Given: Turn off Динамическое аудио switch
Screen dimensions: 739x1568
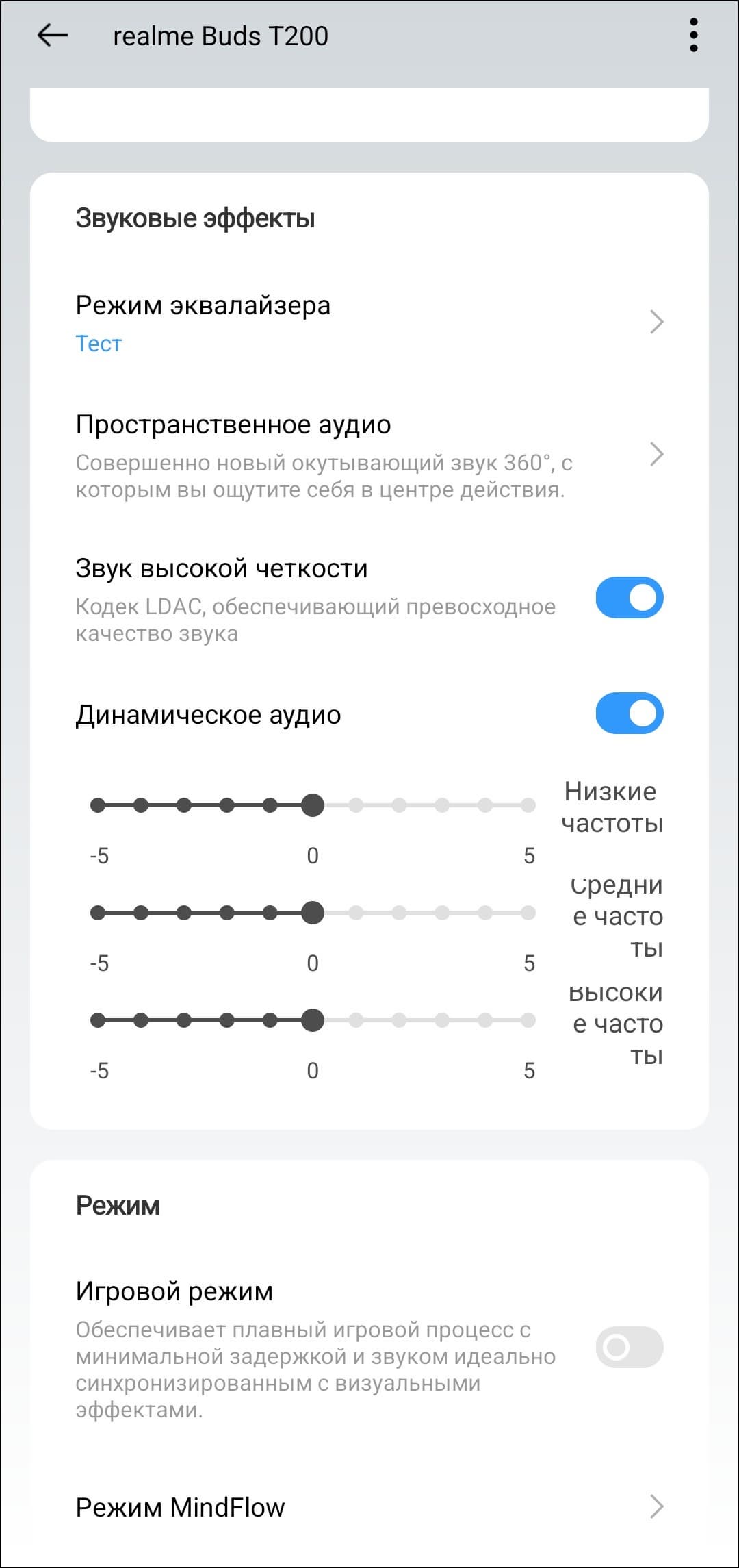Looking at the screenshot, I should coord(629,713).
